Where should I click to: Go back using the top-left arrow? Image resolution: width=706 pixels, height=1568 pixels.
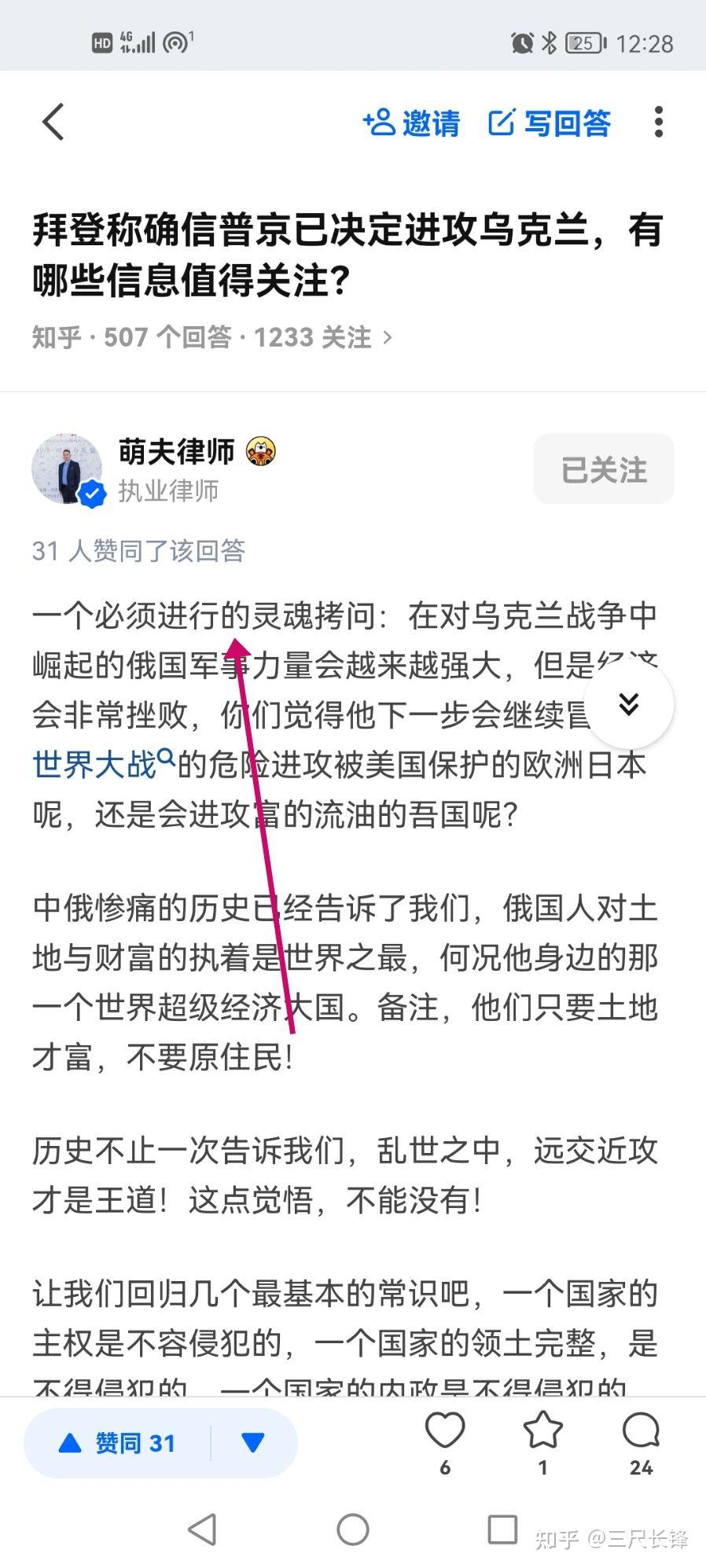coord(53,123)
